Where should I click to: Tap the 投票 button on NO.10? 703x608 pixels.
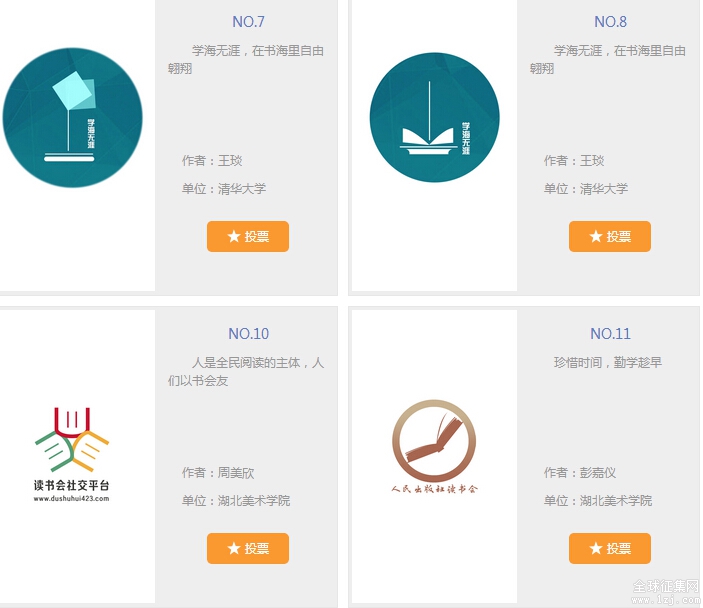pos(247,548)
